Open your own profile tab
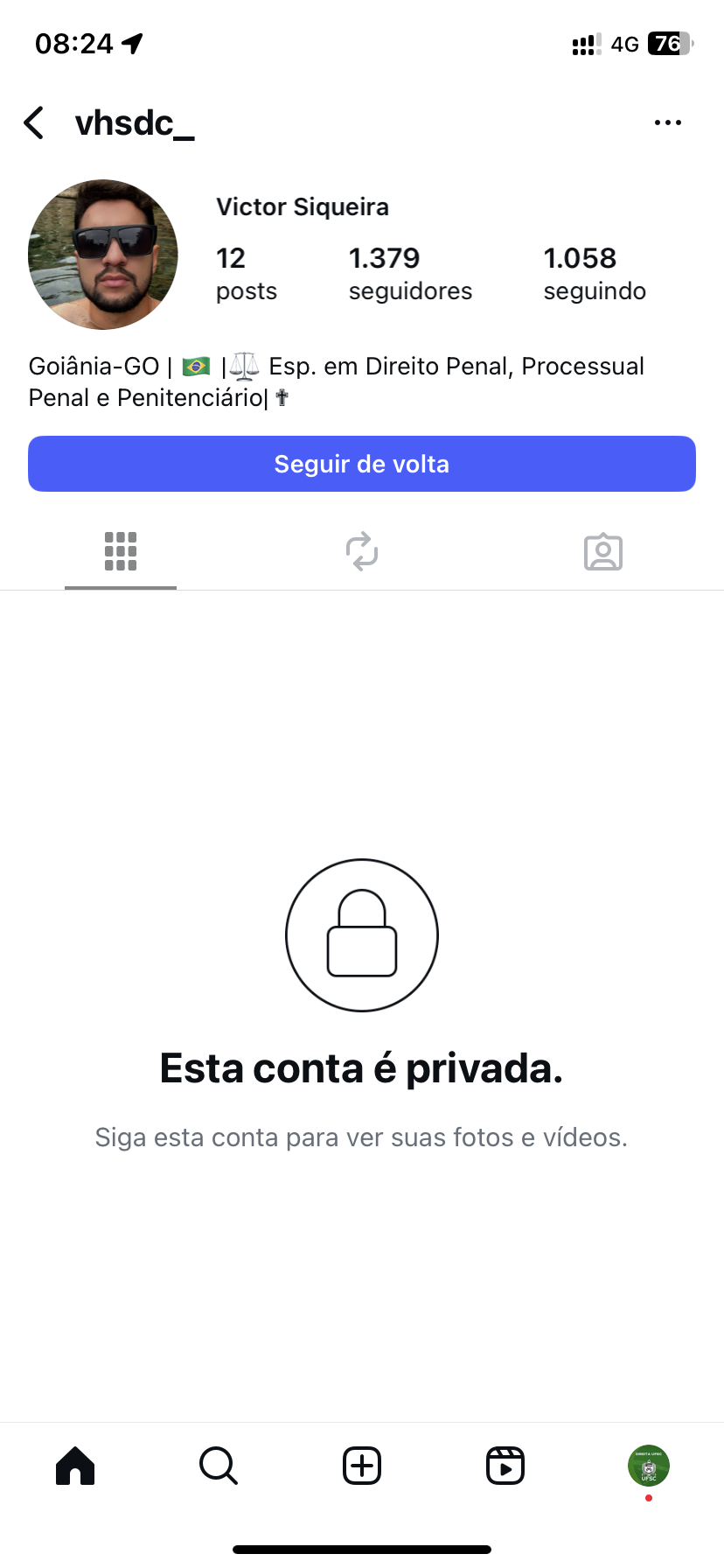The image size is (724, 1568). tap(648, 1466)
